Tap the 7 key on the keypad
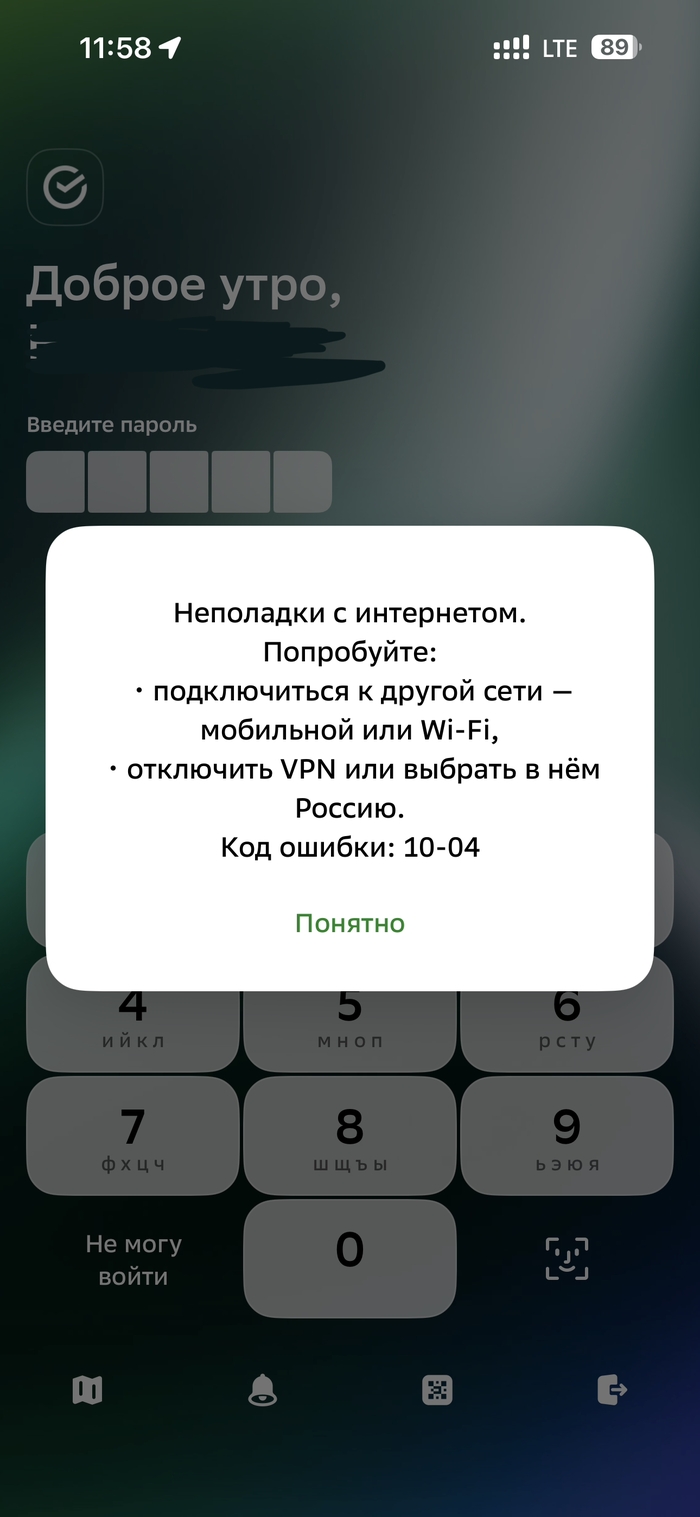Viewport: 700px width, 1517px height. point(133,1136)
